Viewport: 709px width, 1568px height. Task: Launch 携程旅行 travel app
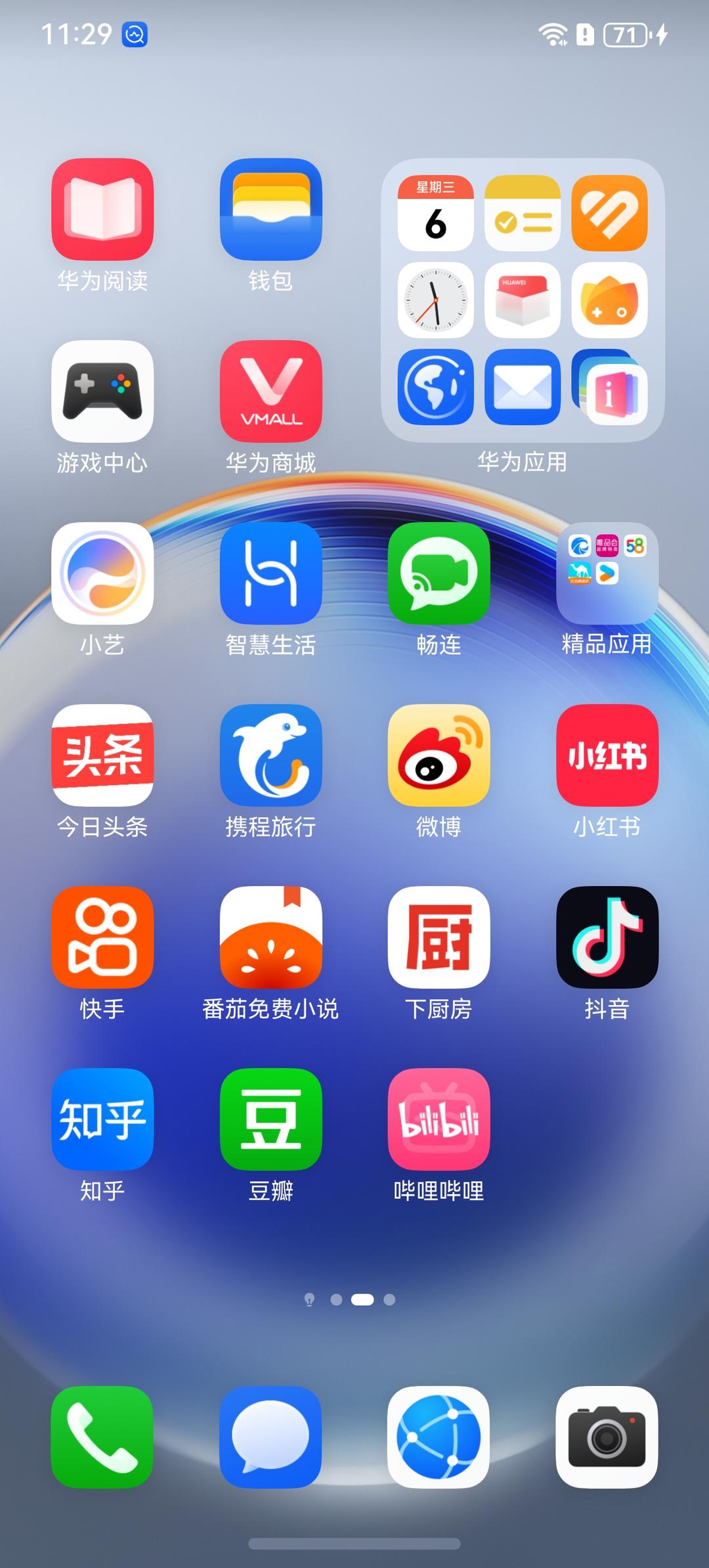pyautogui.click(x=270, y=755)
